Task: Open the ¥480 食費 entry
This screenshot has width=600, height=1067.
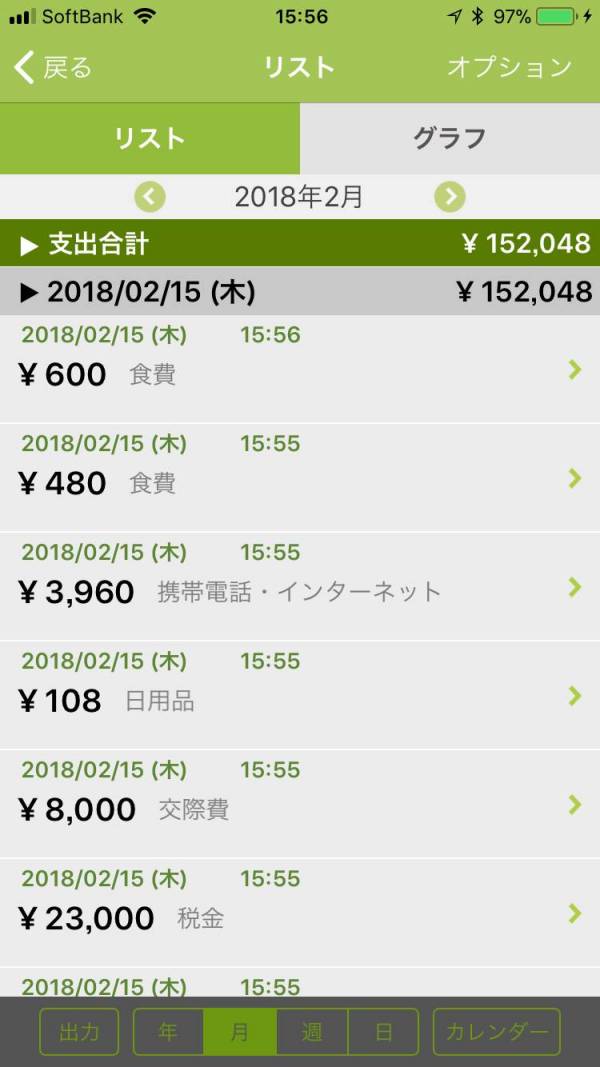Action: [x=300, y=478]
